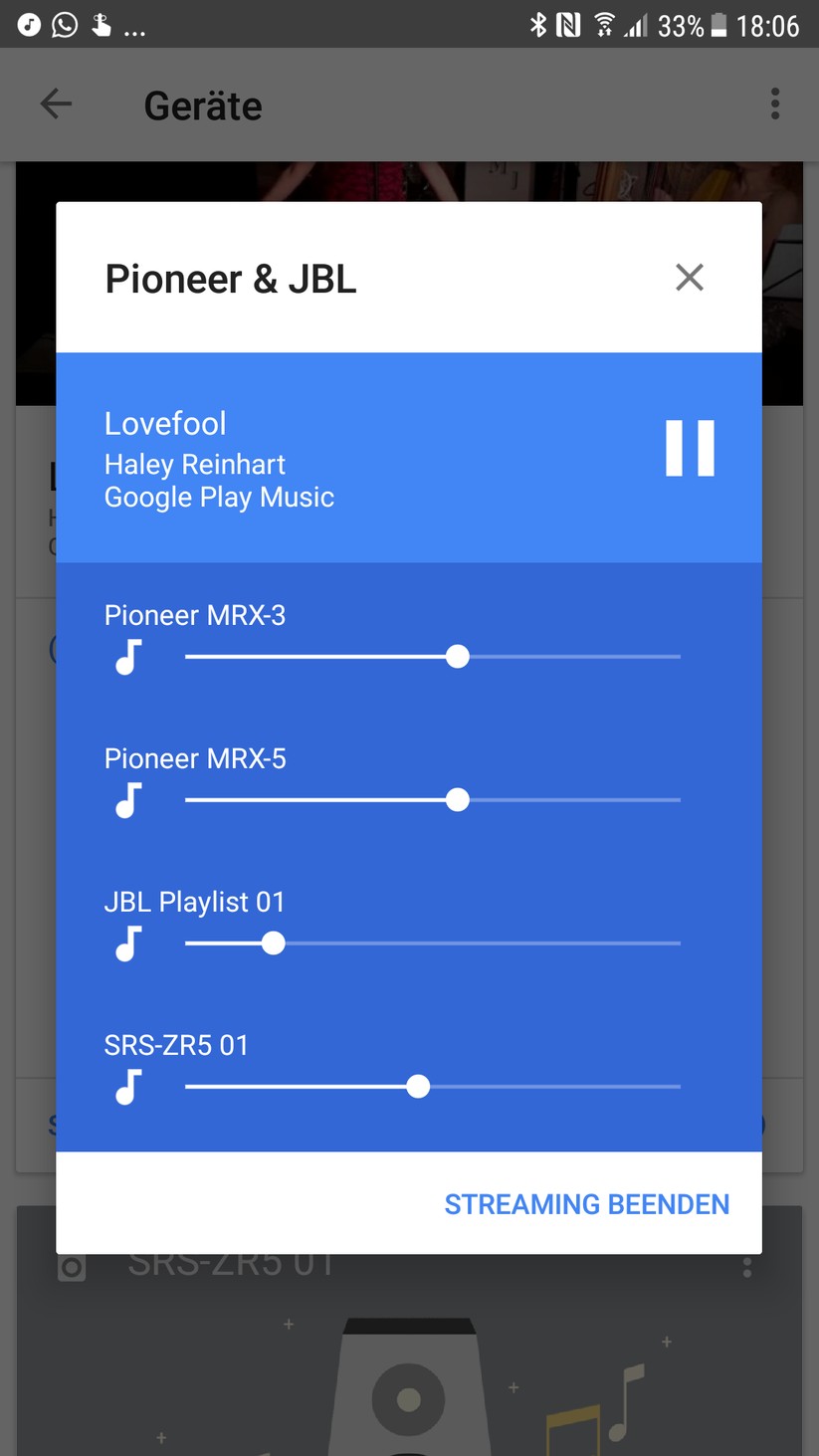Open the overflow menu in the Geräte header

775,104
